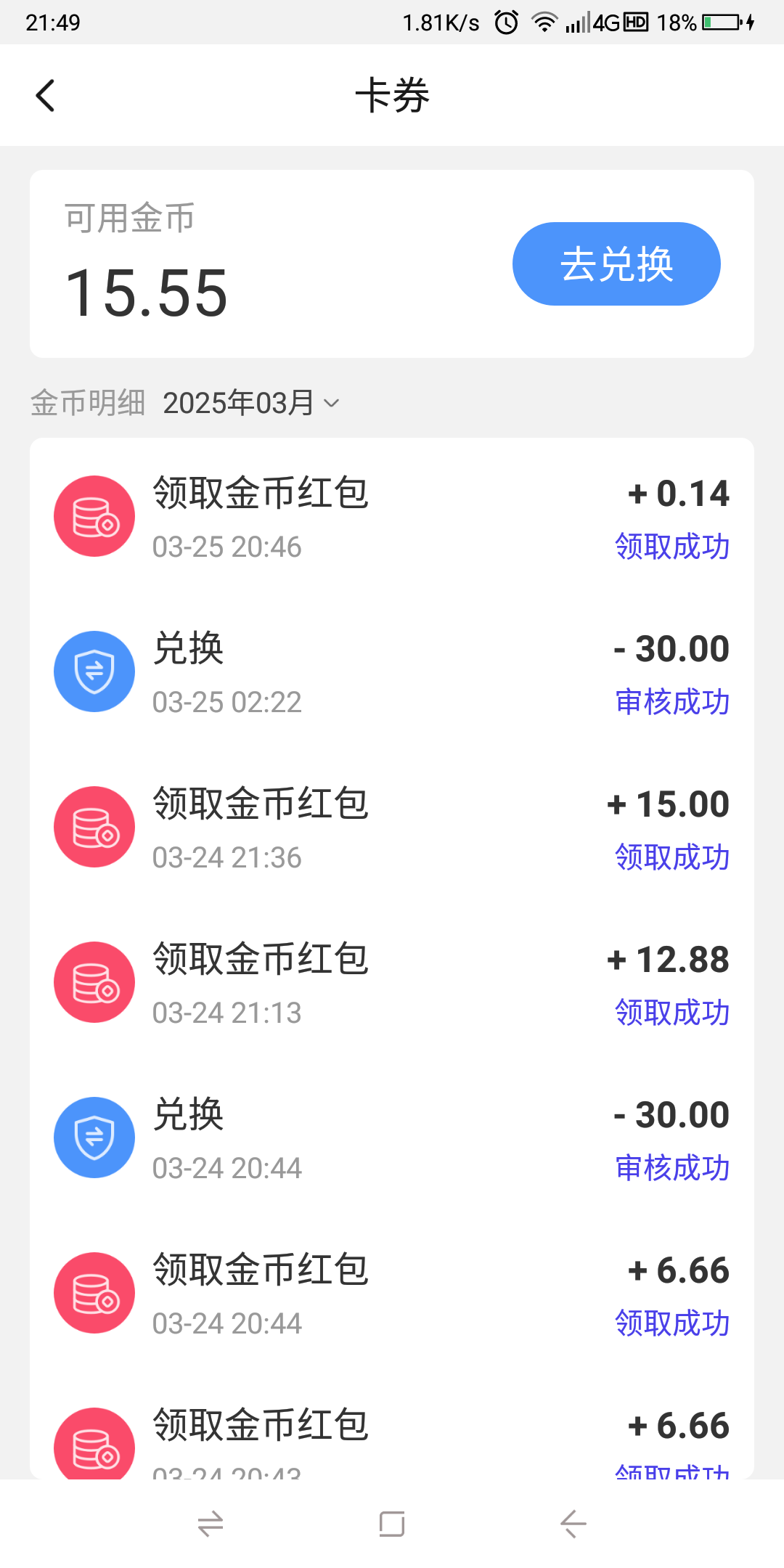Go back from the 卡券 page
The width and height of the screenshot is (784, 1568).
(45, 95)
